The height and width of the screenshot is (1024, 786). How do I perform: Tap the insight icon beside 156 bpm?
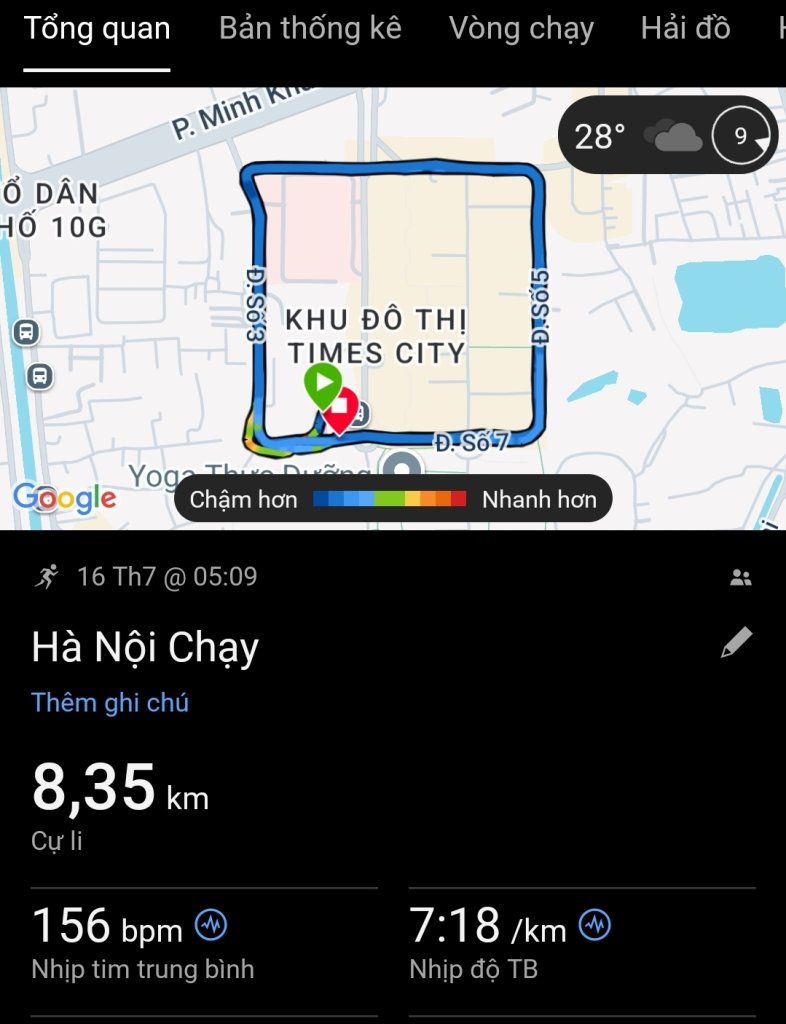click(x=211, y=925)
